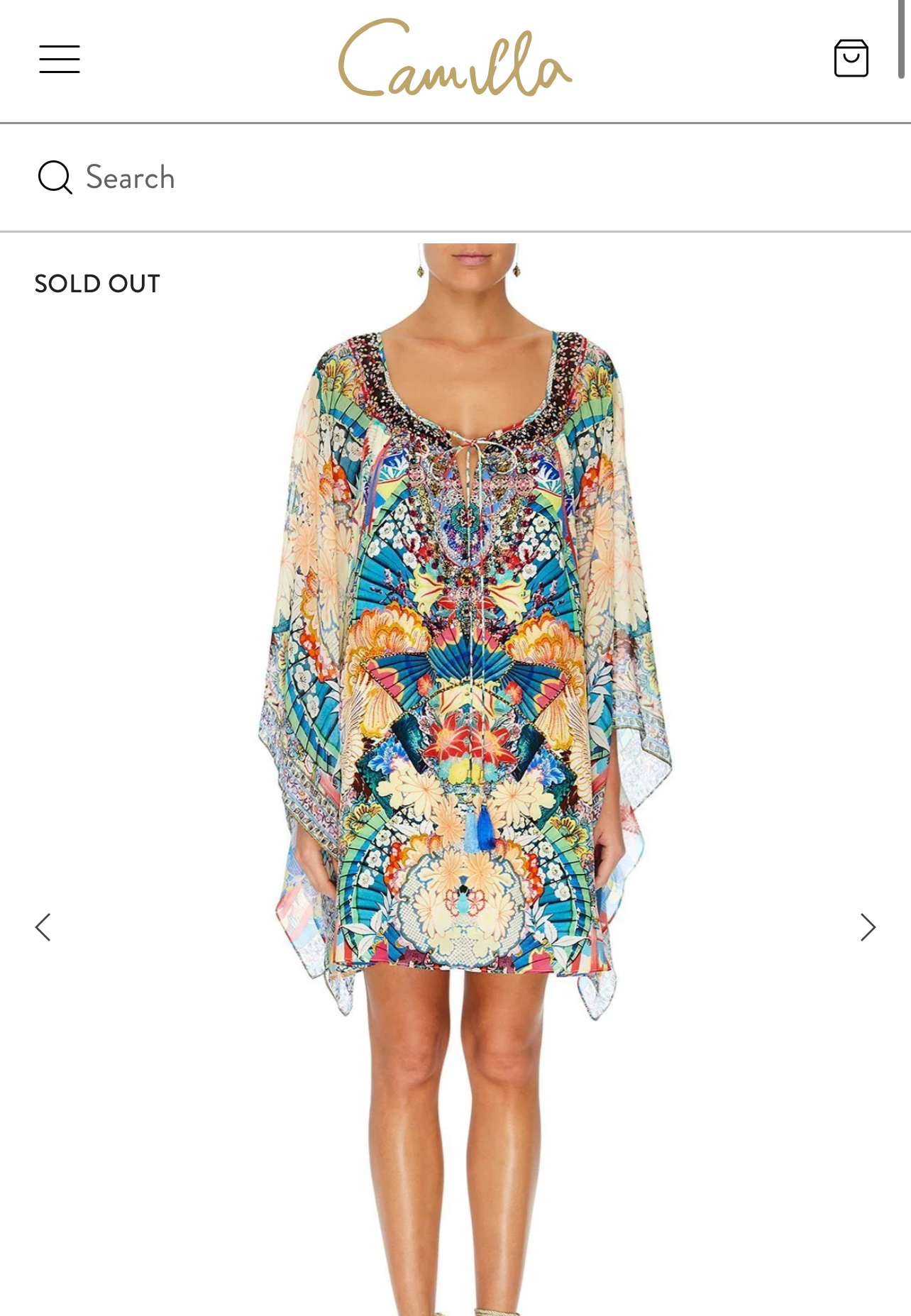Advance to the next product photo
Screen dimensions: 911x1316
click(867, 927)
